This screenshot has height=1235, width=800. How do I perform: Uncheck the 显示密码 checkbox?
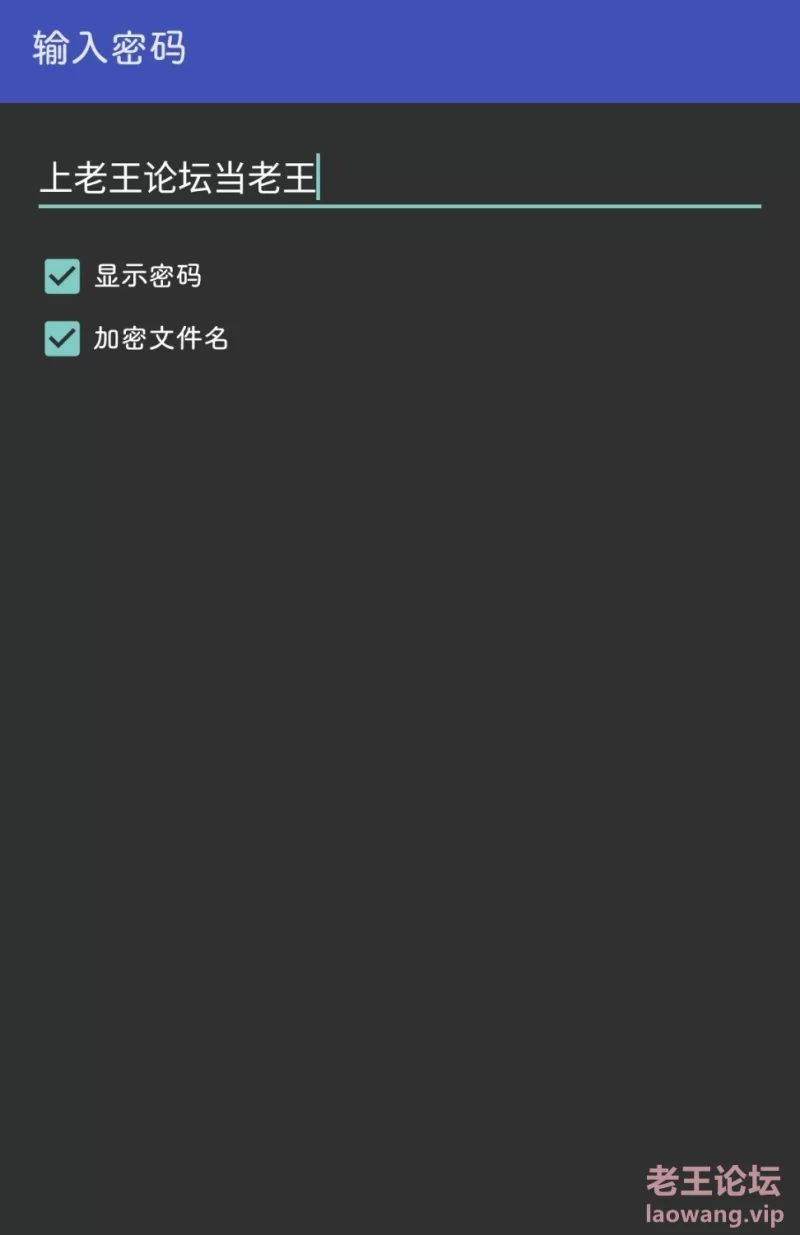[x=62, y=276]
